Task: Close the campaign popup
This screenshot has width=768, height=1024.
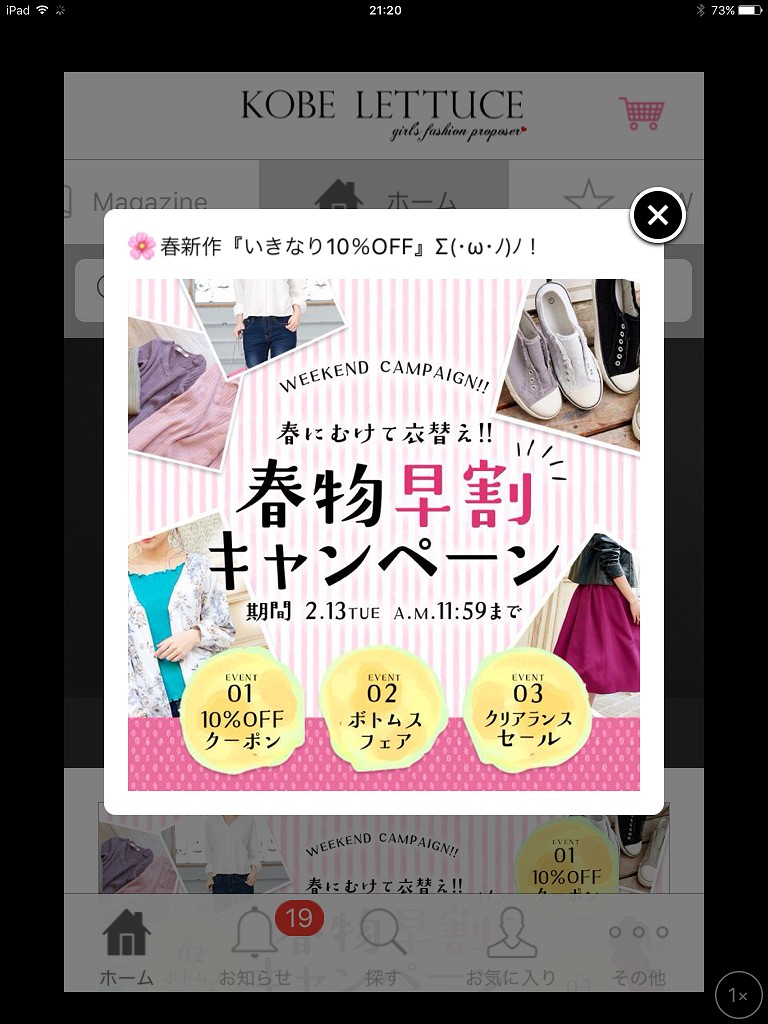Action: 658,215
